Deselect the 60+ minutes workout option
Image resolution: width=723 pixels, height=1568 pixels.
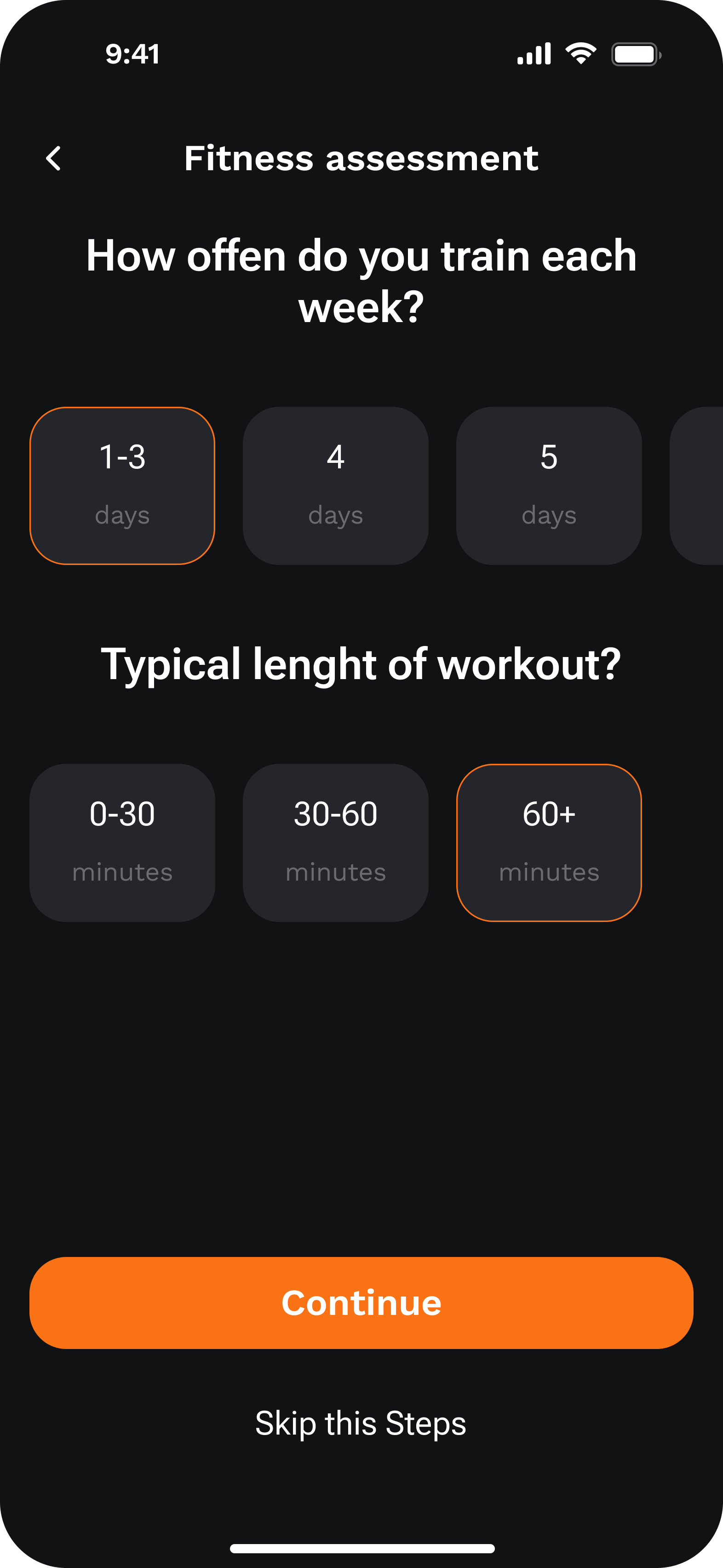click(548, 842)
